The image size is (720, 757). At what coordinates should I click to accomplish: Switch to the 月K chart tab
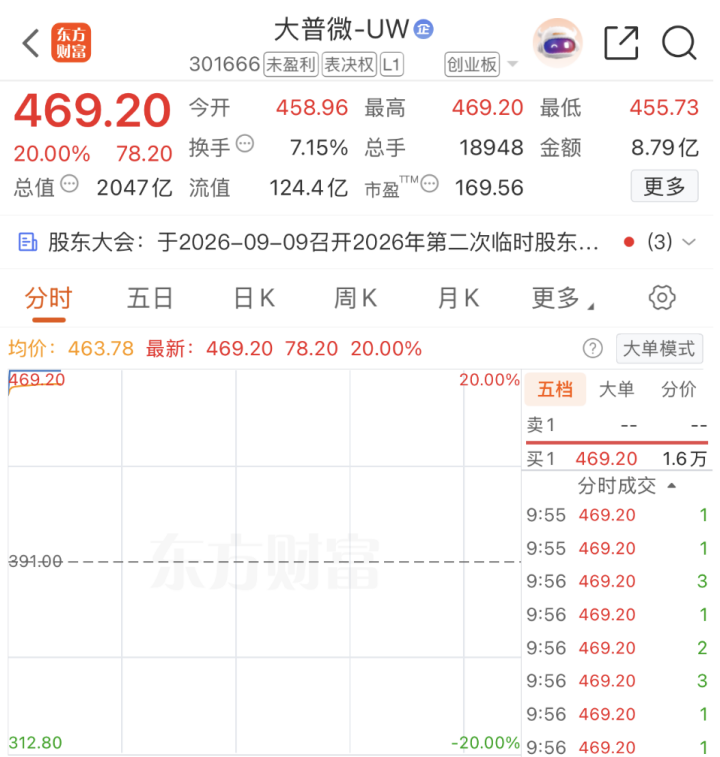click(458, 298)
